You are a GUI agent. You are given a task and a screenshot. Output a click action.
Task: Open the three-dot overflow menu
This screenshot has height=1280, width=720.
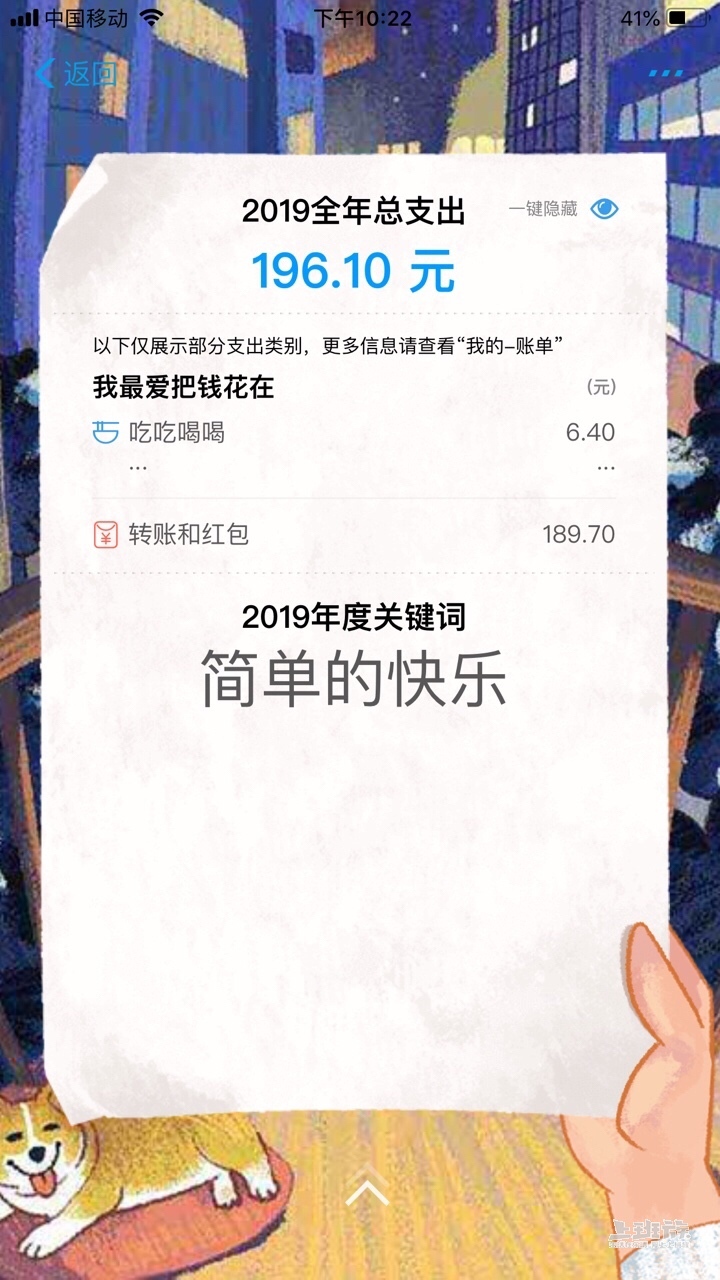click(666, 73)
